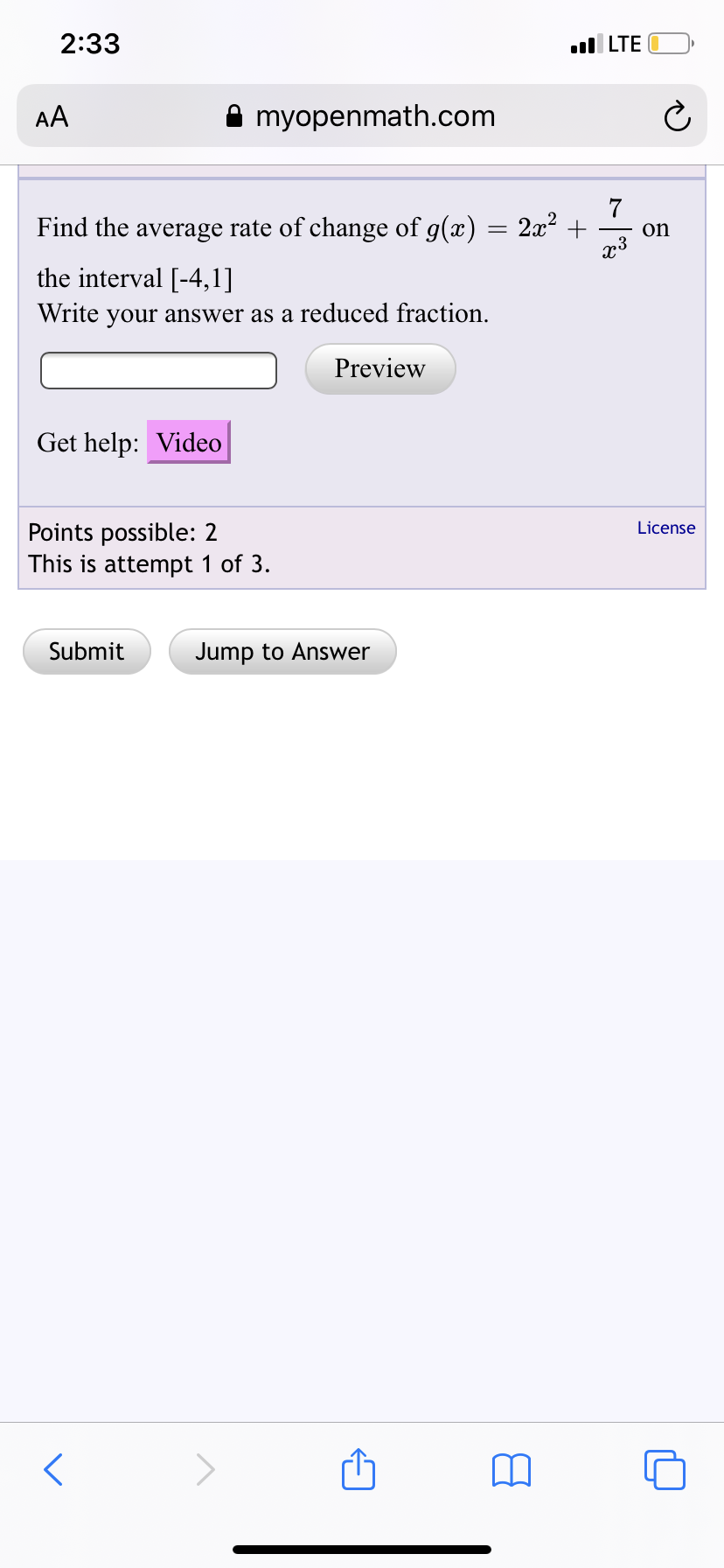Tap Jump to Answer button
This screenshot has height=1568, width=724.
[x=282, y=651]
